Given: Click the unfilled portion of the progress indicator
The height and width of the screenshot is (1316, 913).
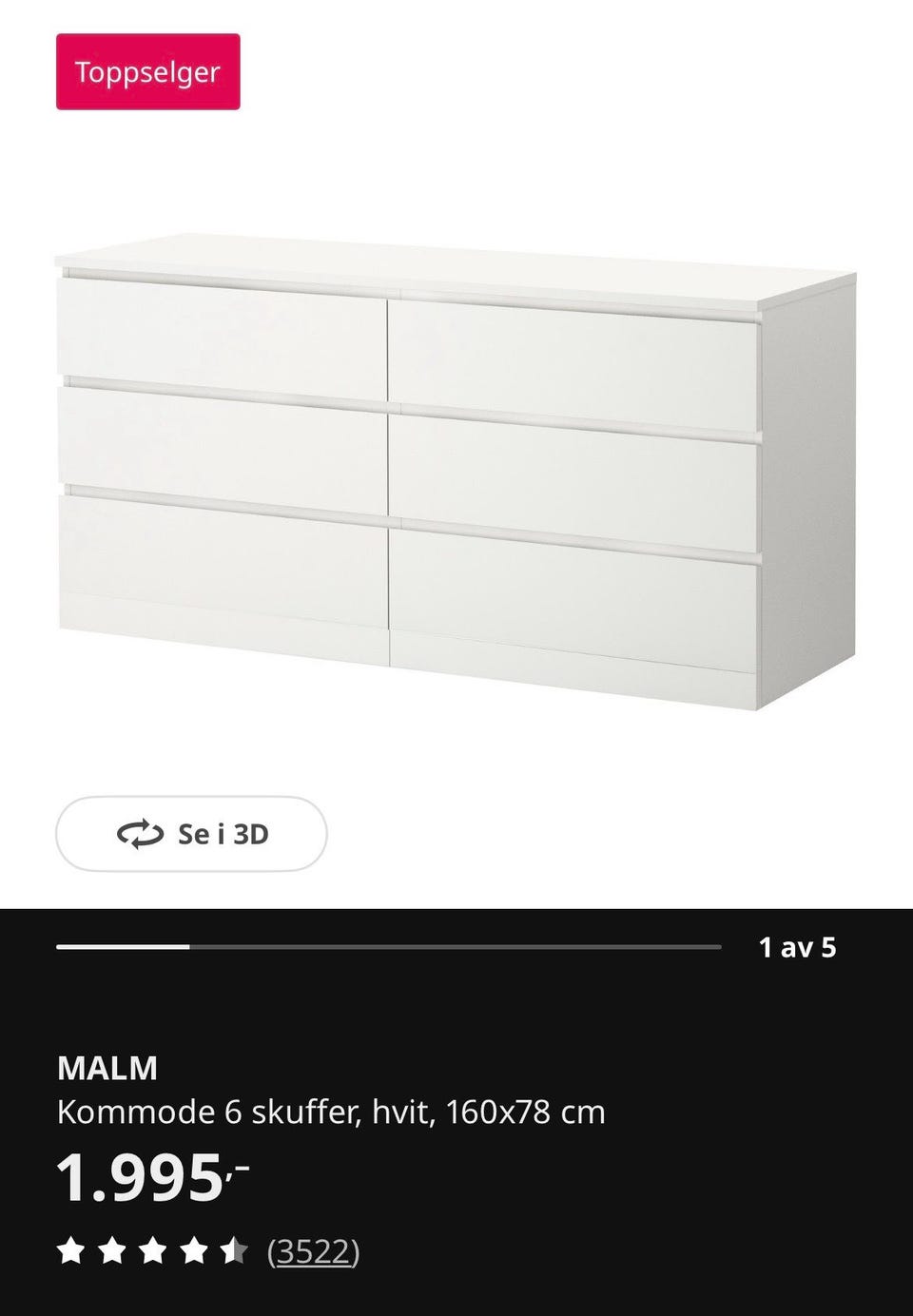Looking at the screenshot, I should click(456, 948).
